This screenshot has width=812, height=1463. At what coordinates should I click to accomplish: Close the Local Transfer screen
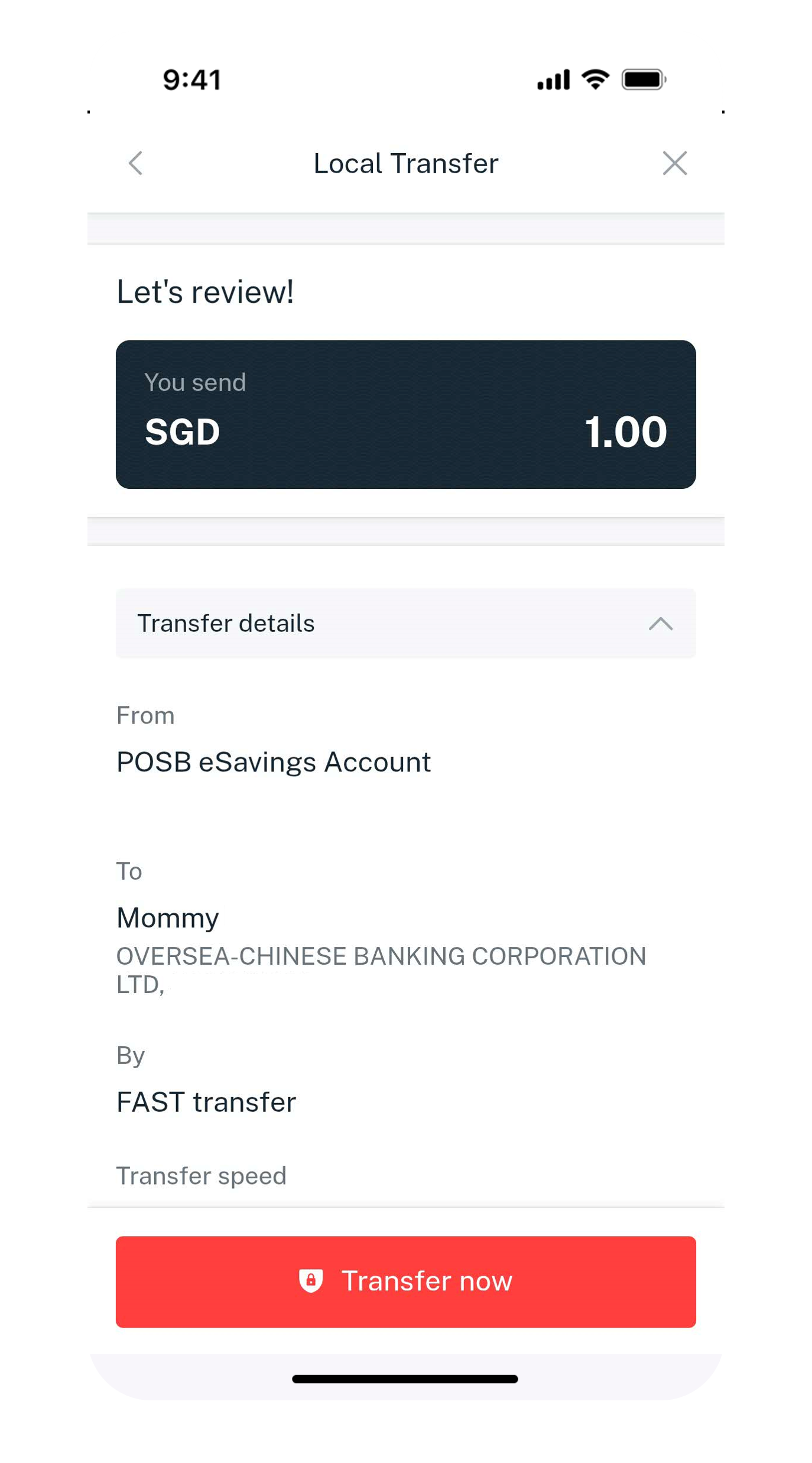click(674, 163)
